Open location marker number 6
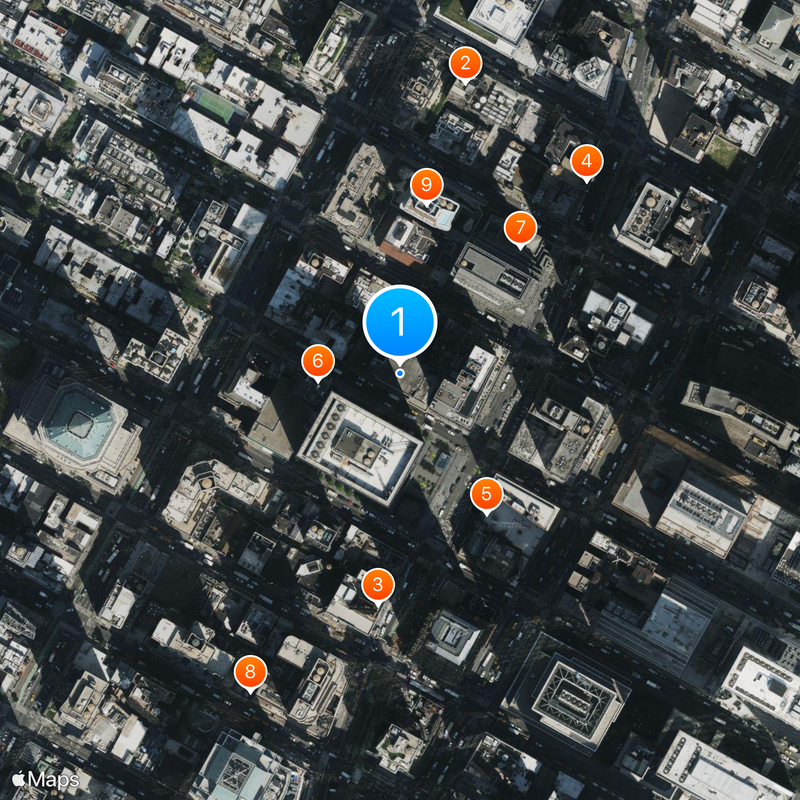 (x=318, y=360)
